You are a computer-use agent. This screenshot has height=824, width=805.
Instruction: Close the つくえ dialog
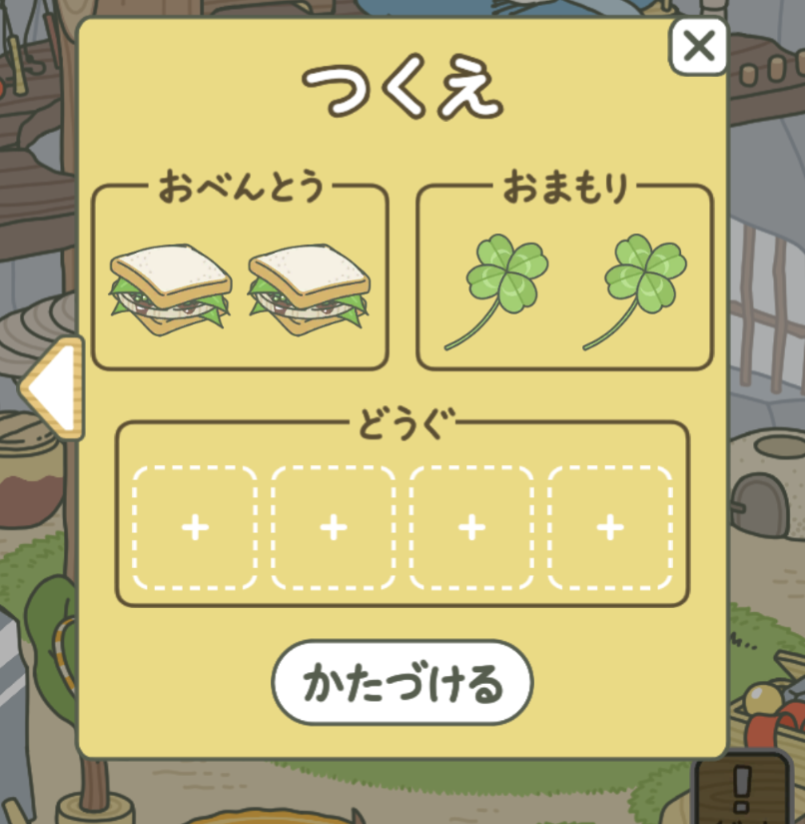698,46
